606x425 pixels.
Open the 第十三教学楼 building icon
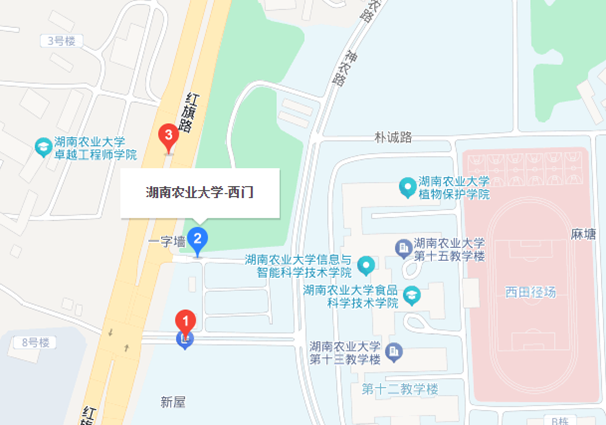click(x=394, y=352)
